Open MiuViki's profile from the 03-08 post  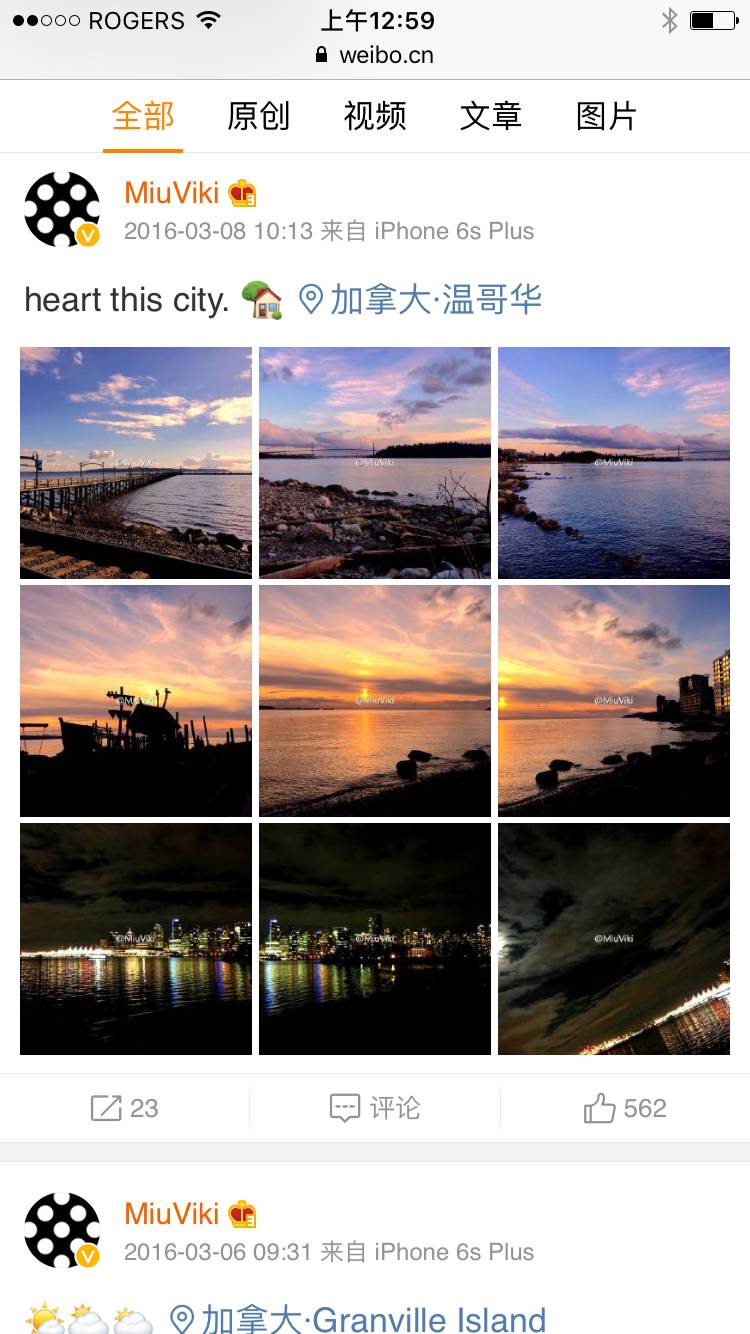(171, 192)
